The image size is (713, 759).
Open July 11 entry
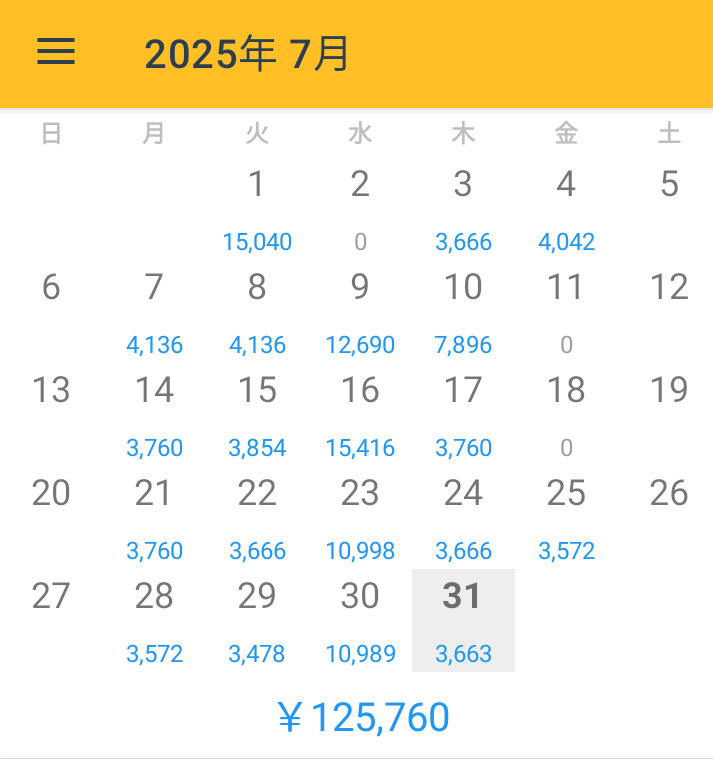point(566,311)
